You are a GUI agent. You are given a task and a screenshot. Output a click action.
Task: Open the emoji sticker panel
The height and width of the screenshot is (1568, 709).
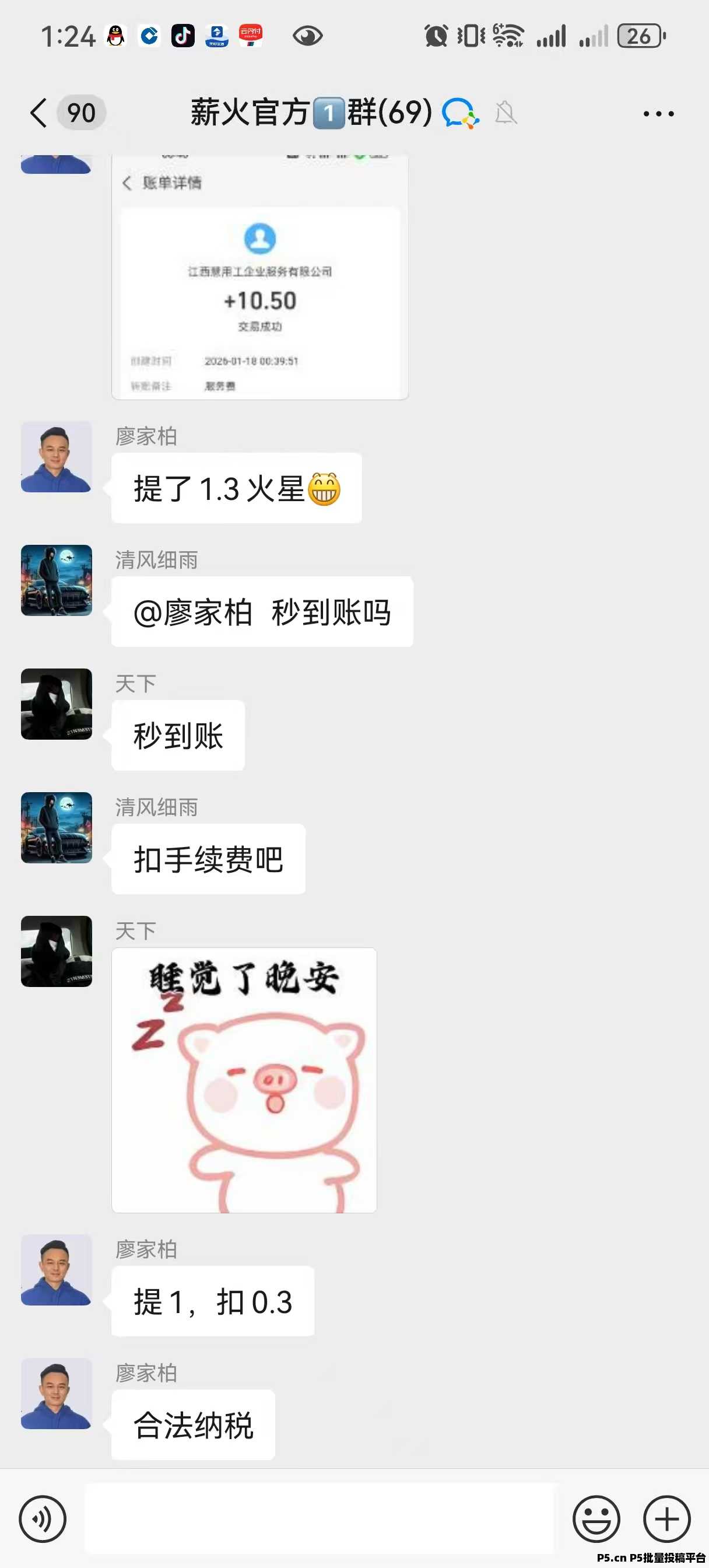(596, 1518)
